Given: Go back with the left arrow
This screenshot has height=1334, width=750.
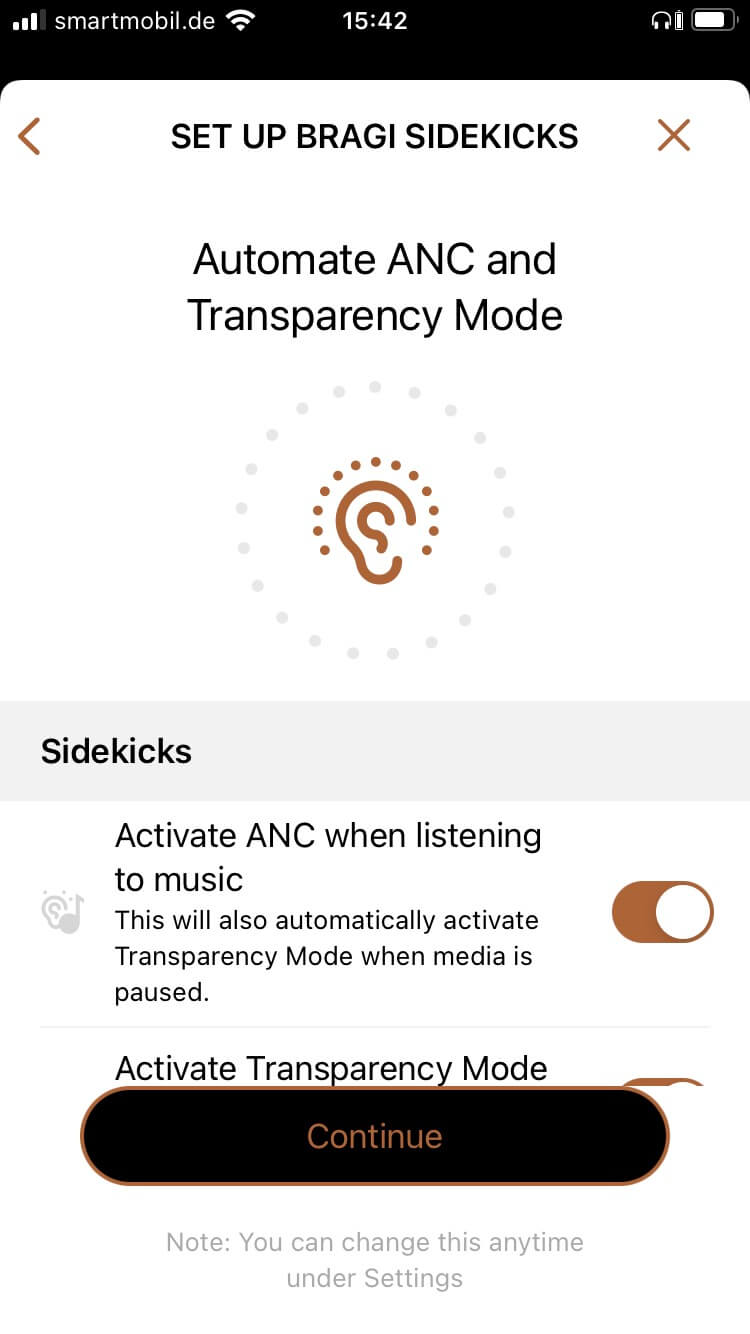Looking at the screenshot, I should click(29, 136).
